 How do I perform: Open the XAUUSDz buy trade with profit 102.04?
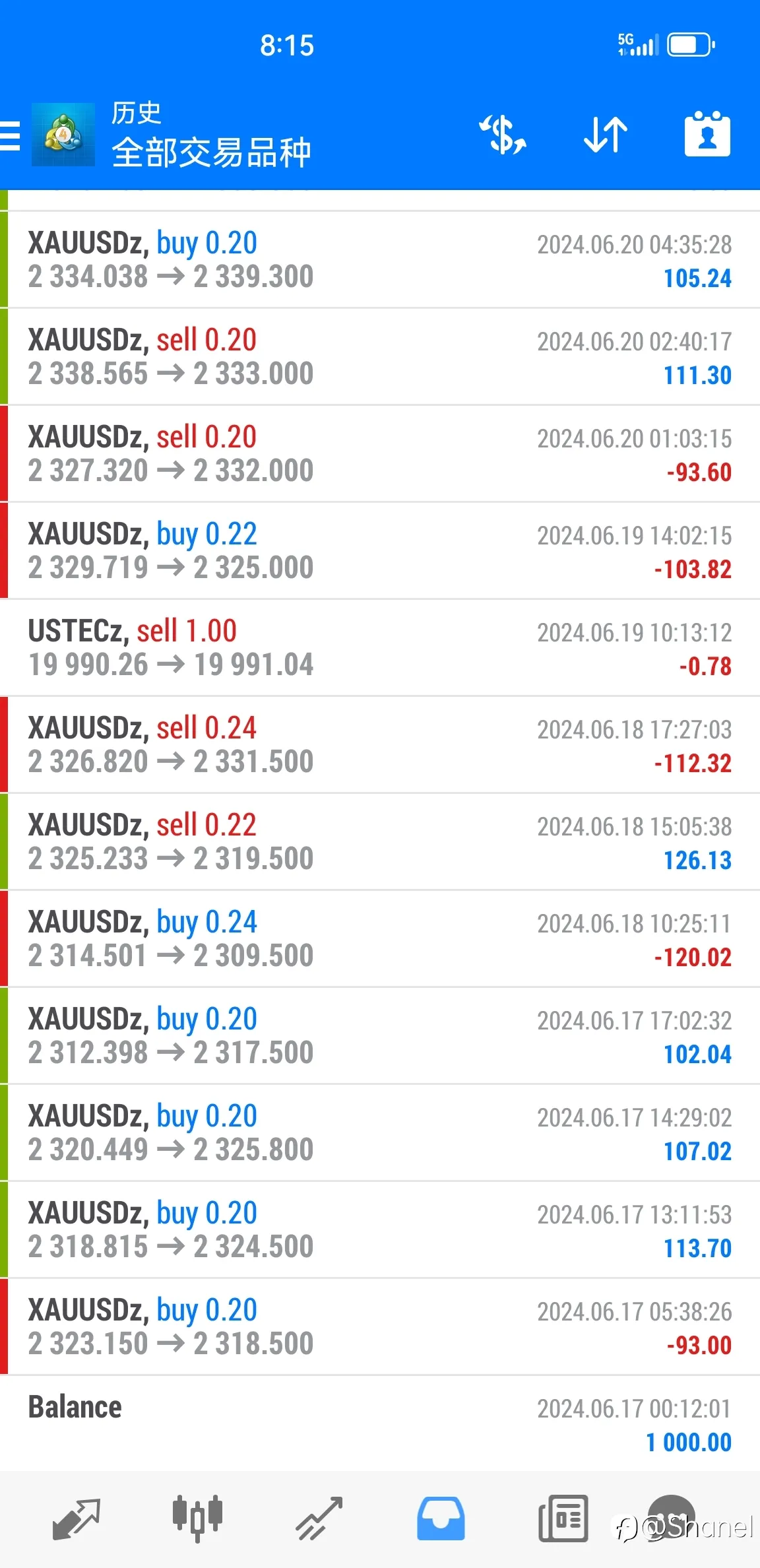coord(380,1035)
